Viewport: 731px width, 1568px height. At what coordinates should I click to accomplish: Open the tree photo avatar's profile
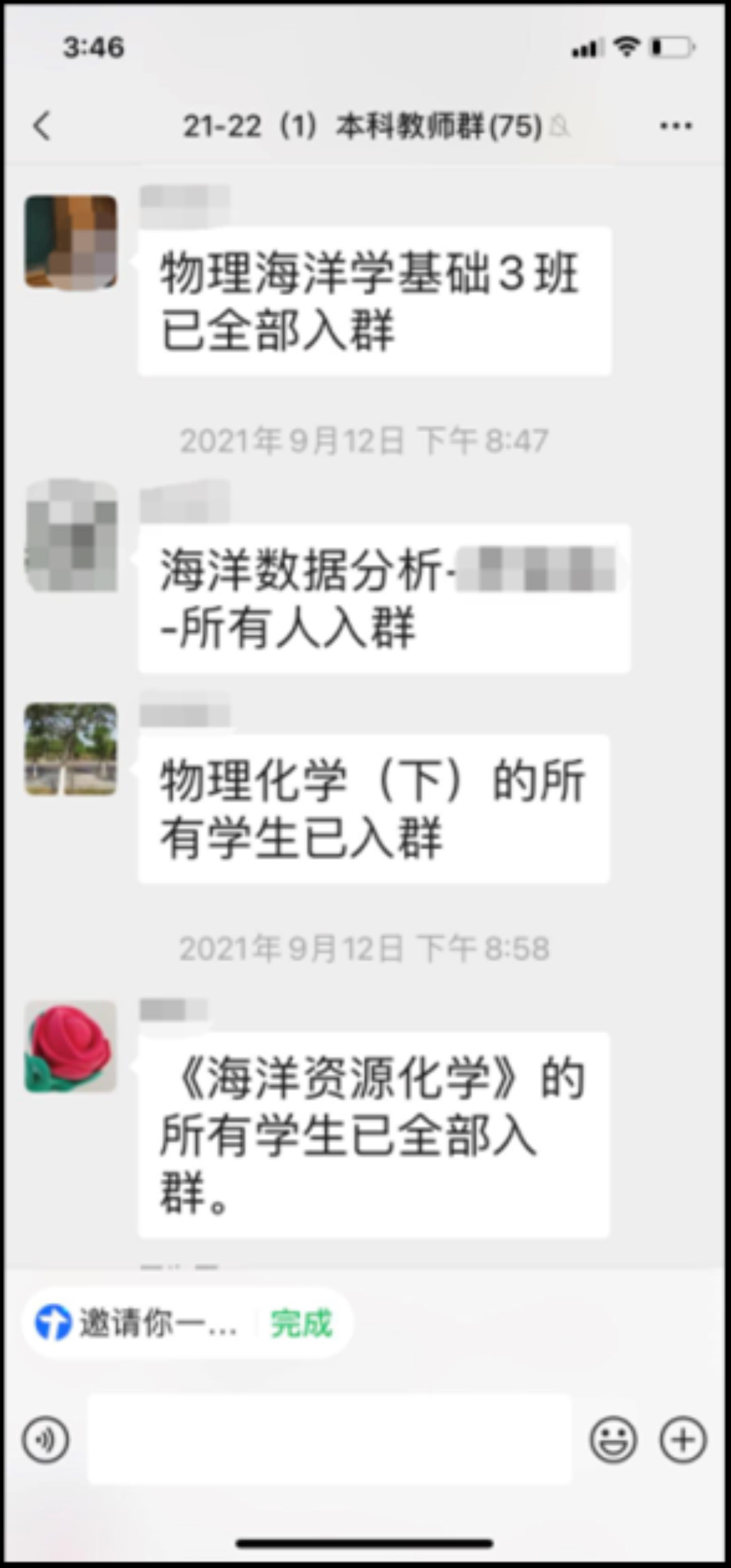[71, 749]
